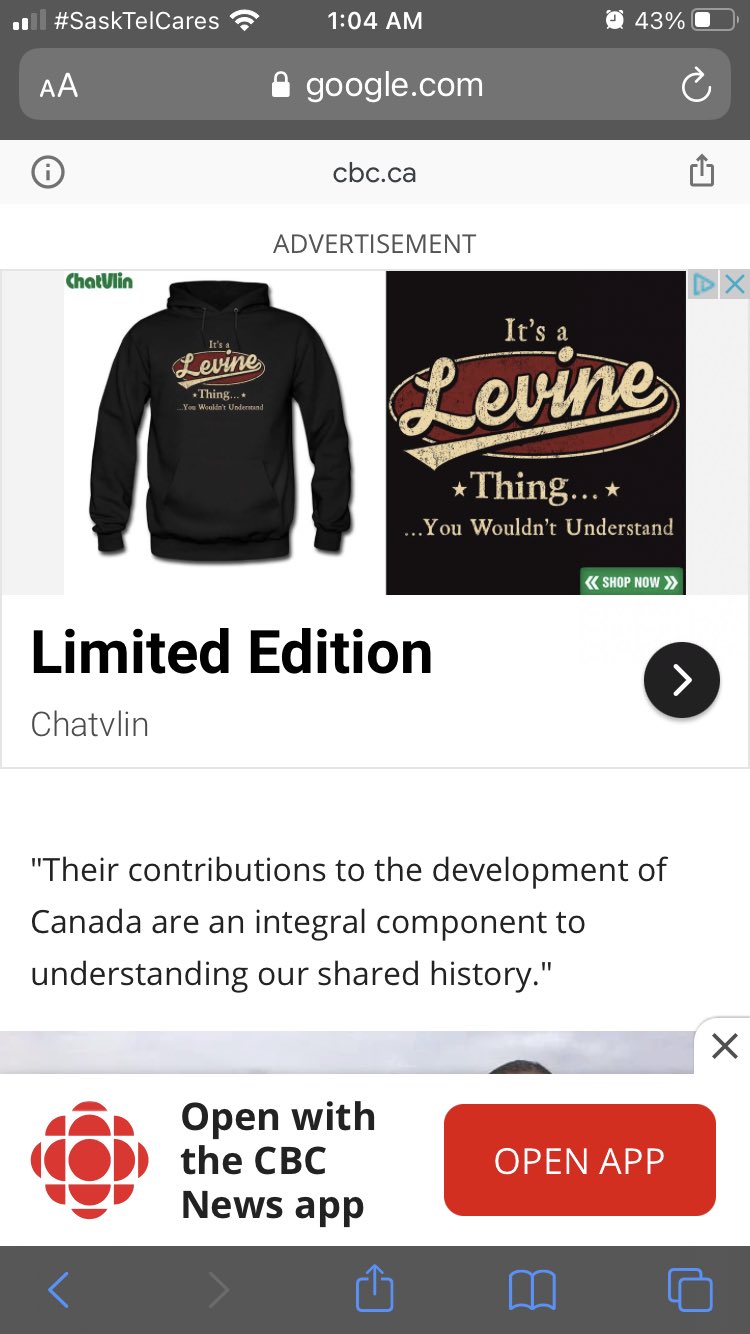Open the Safari reader text size menu
The width and height of the screenshot is (750, 1334).
point(58,86)
